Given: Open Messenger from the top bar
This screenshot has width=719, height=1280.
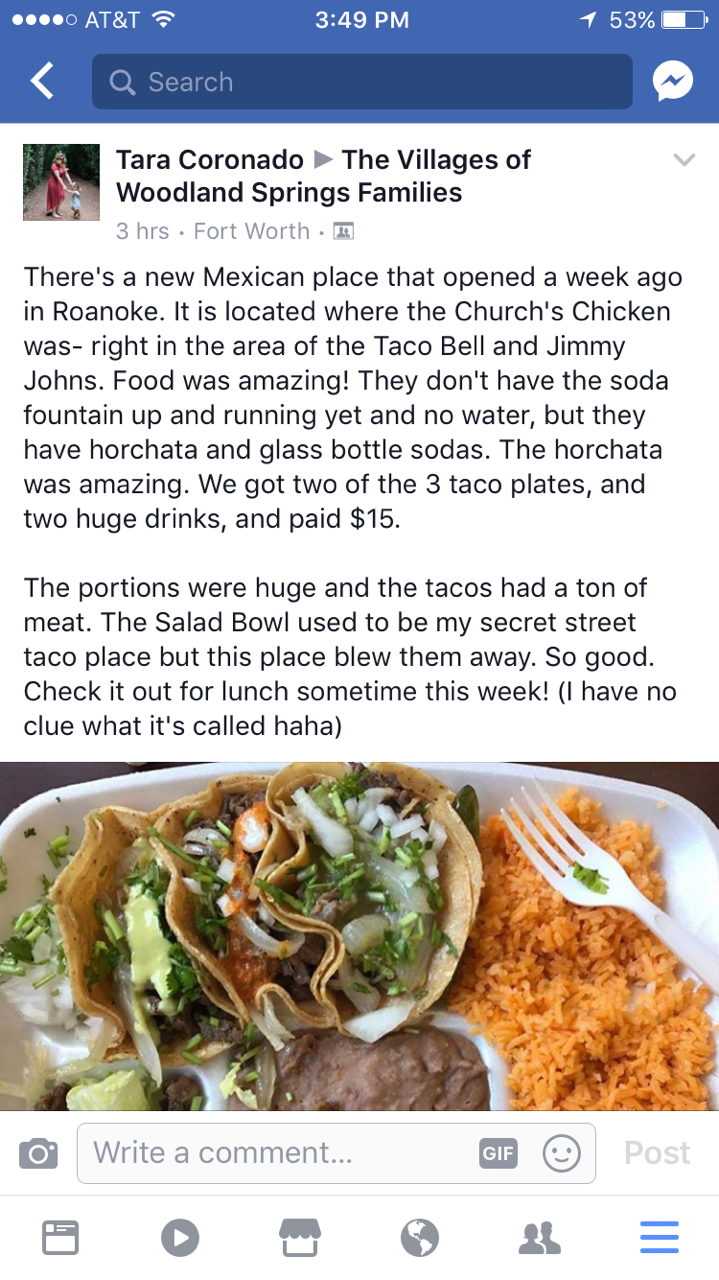Looking at the screenshot, I should (x=672, y=82).
